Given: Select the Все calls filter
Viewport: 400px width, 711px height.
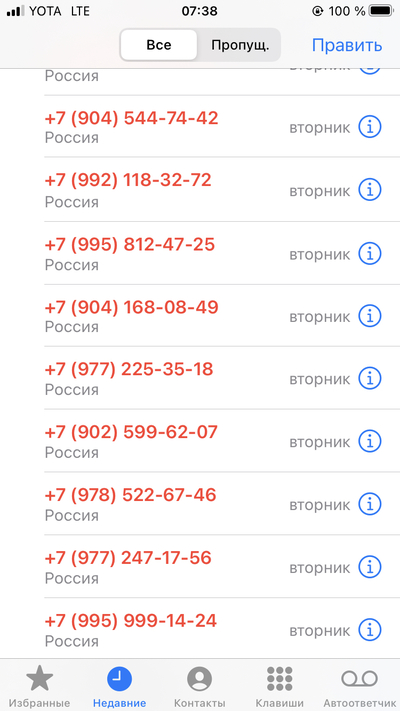Looking at the screenshot, I should [159, 45].
